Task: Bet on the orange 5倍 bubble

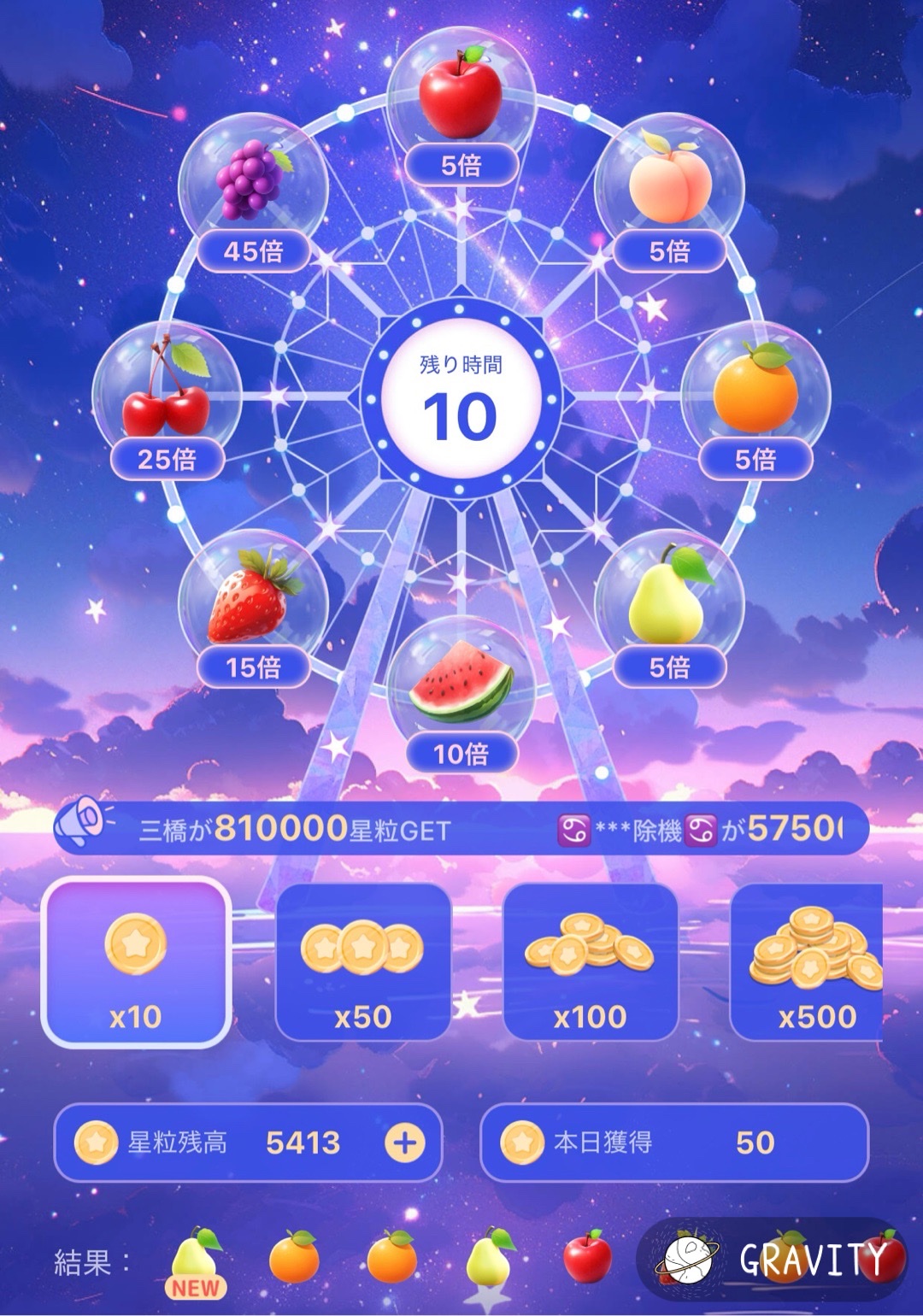Action: [755, 393]
